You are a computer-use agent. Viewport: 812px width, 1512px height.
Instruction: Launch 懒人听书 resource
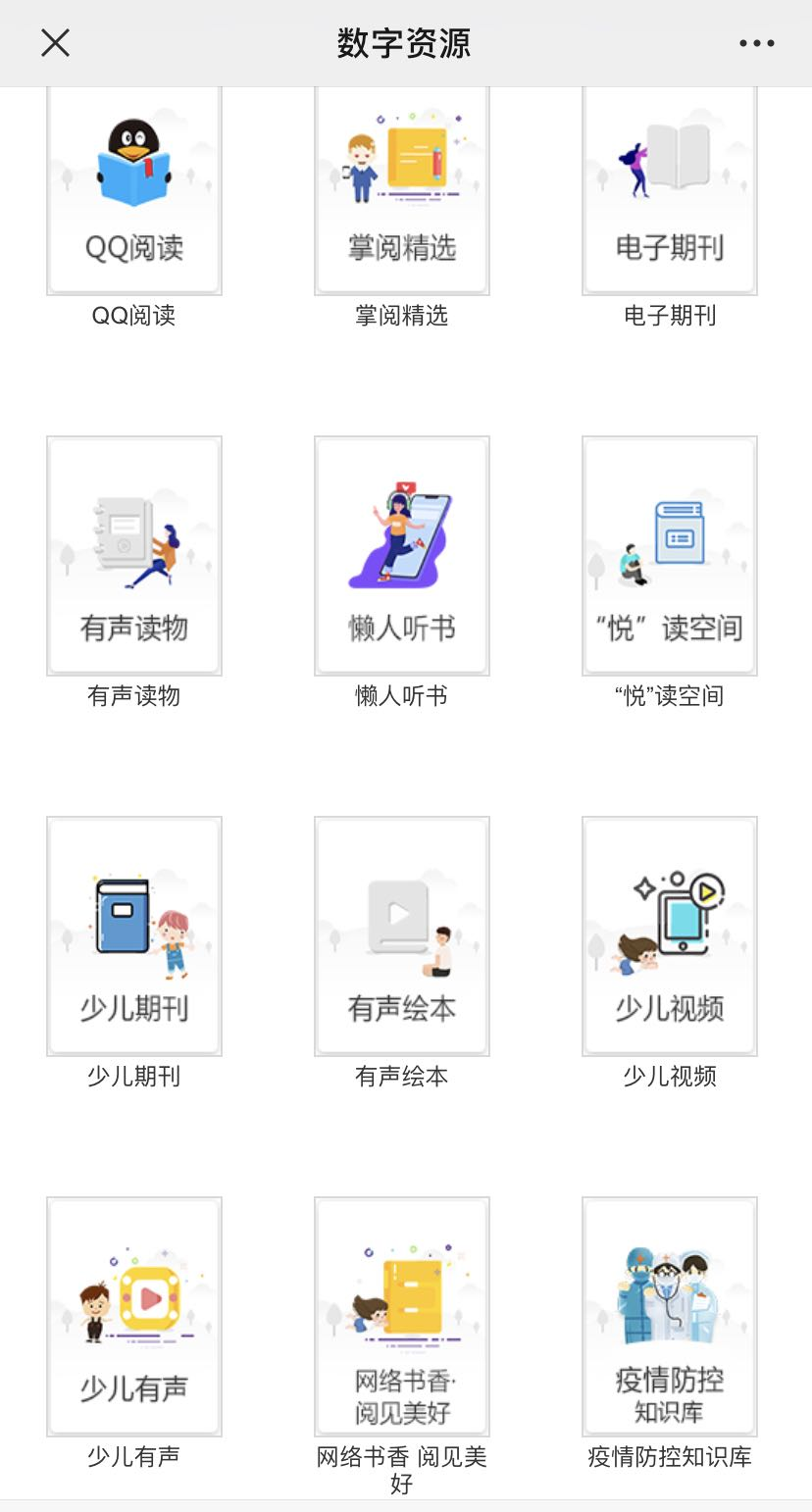[x=402, y=556]
